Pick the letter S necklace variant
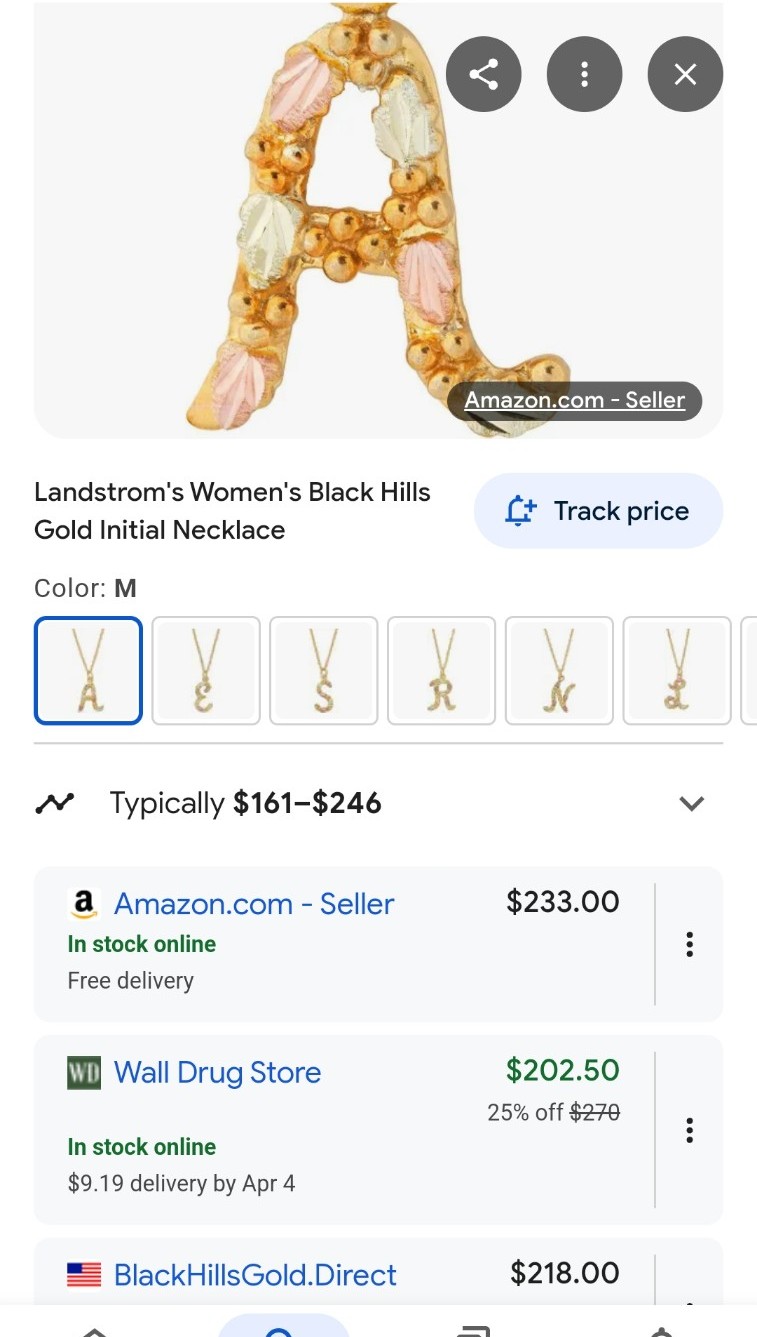The height and width of the screenshot is (1337, 757). (x=324, y=670)
